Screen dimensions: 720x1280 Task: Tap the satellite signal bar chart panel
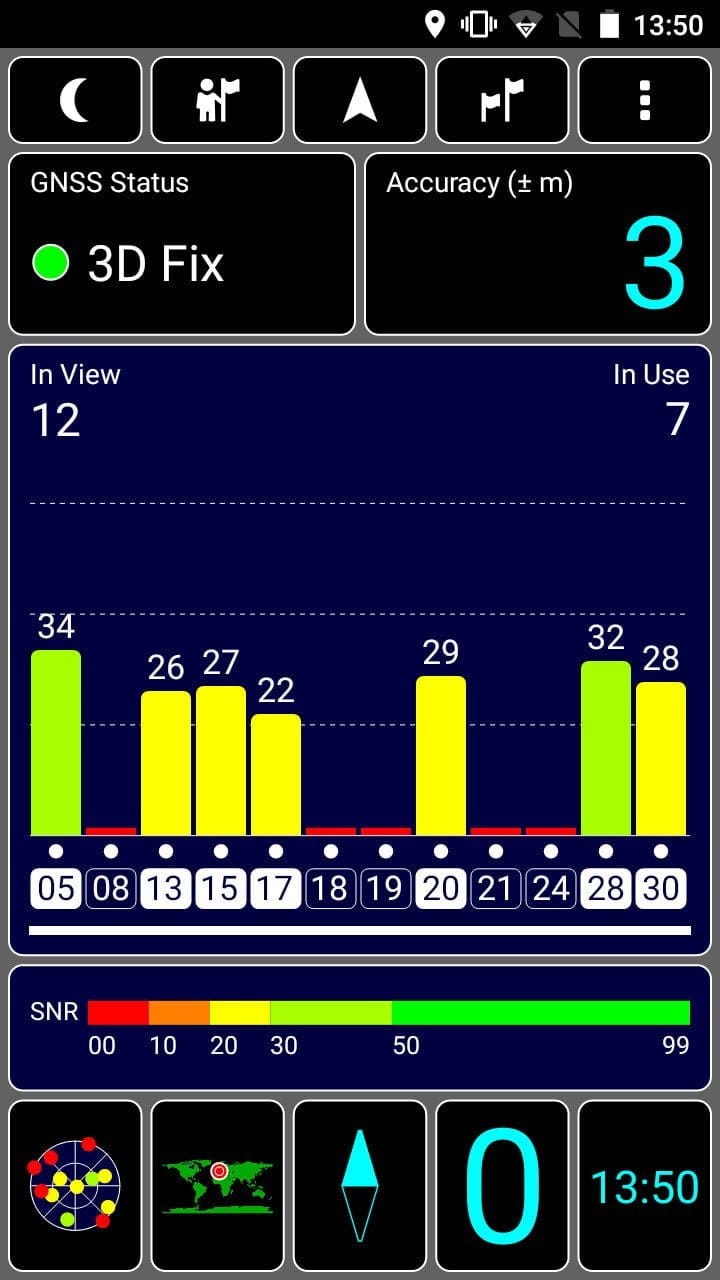[360, 650]
